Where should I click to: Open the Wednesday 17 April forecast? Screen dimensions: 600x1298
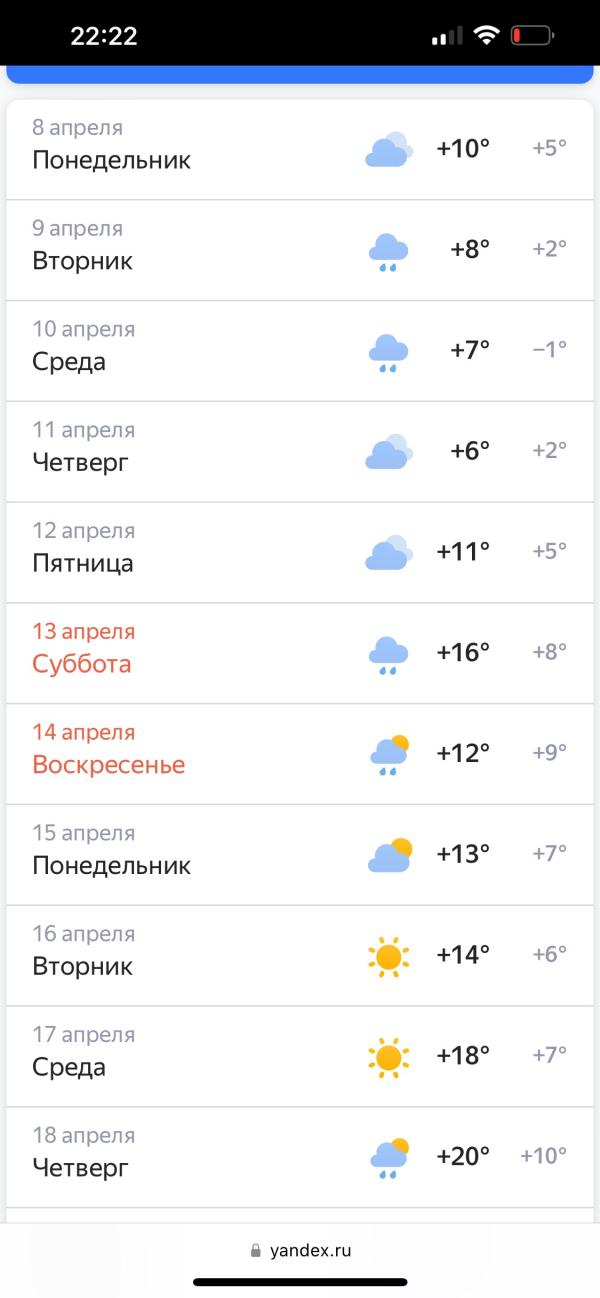300,1057
